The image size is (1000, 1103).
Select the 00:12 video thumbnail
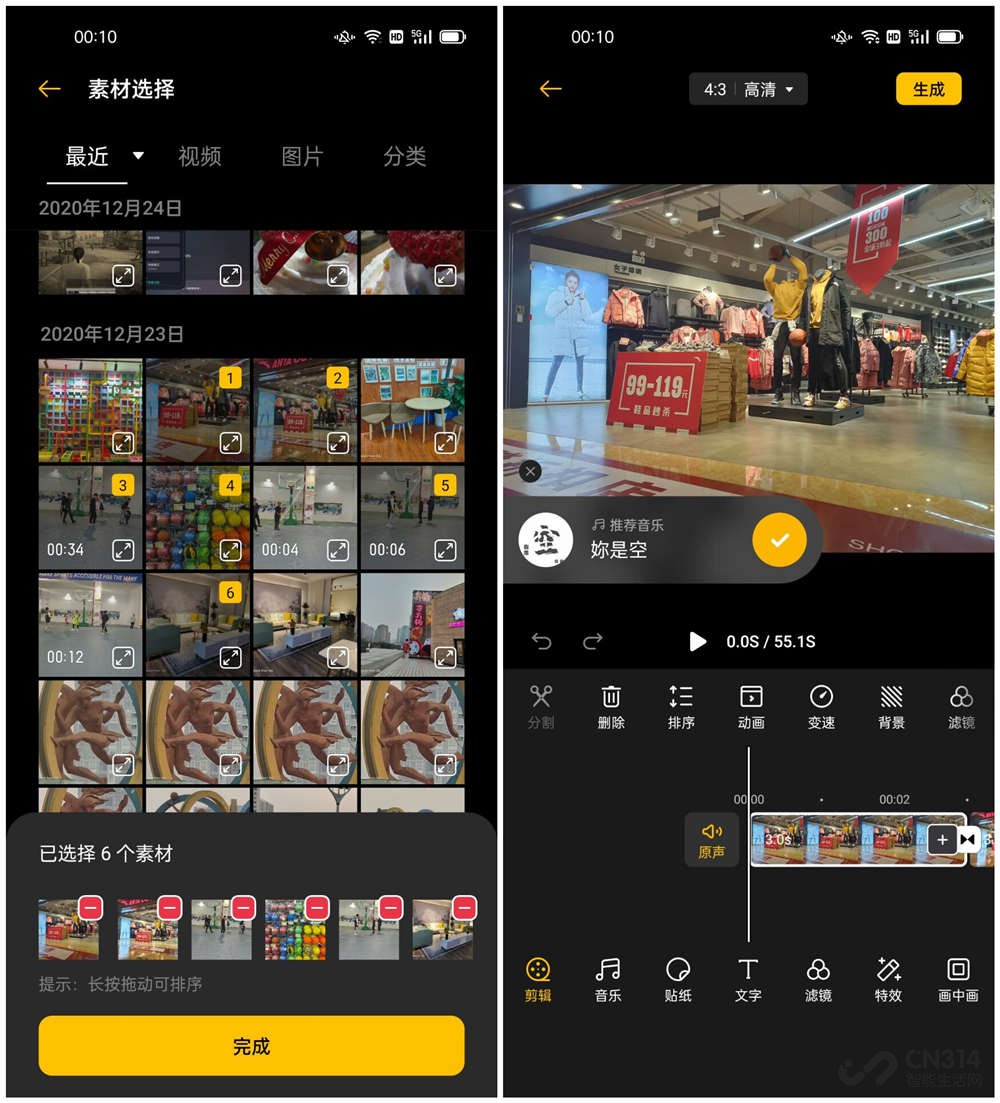point(90,625)
